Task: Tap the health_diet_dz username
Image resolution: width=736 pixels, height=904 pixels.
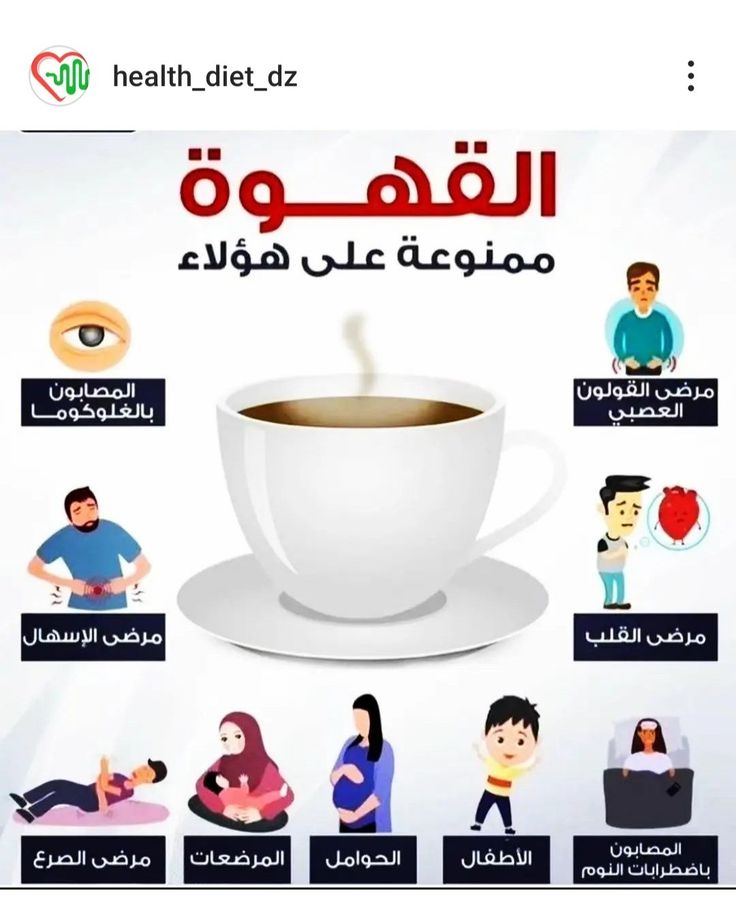Action: point(204,76)
